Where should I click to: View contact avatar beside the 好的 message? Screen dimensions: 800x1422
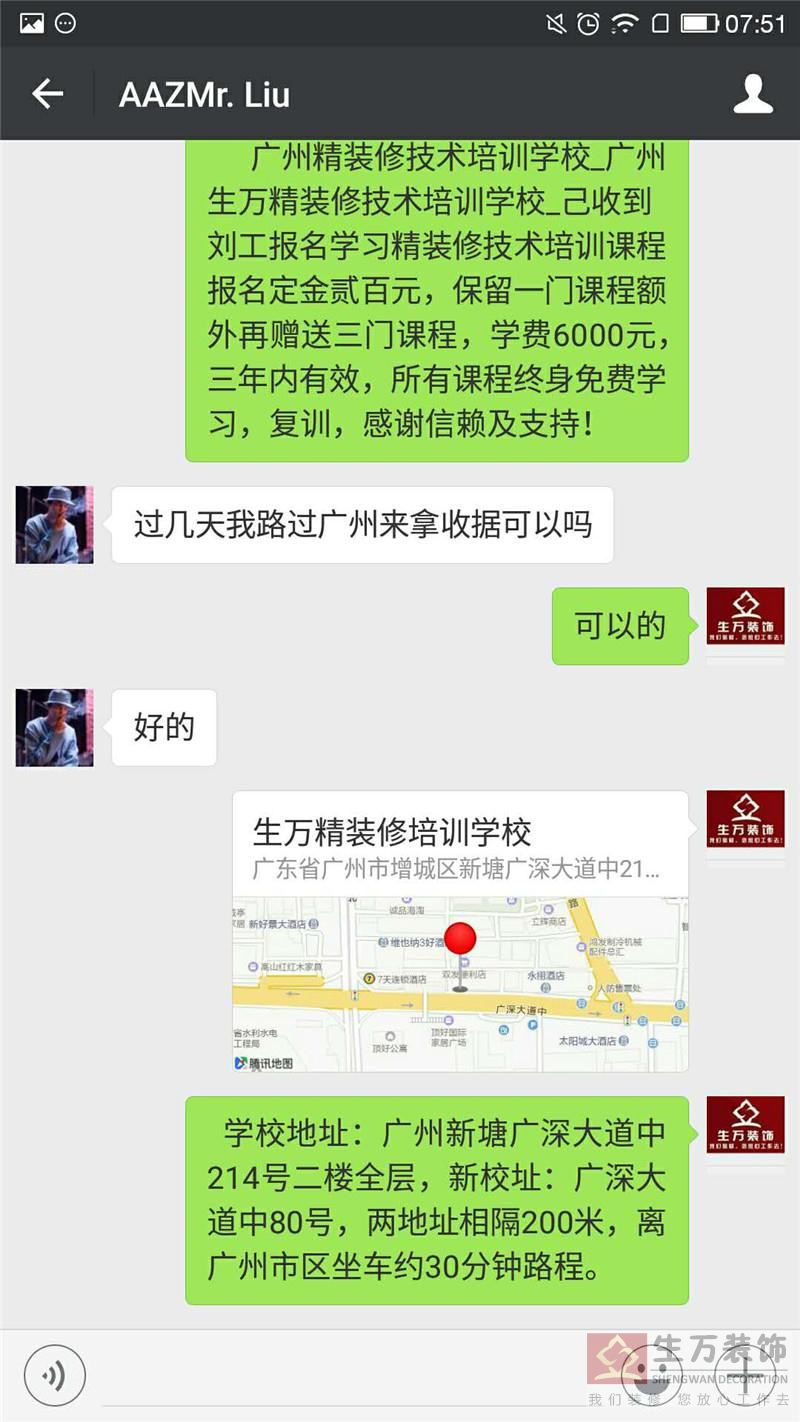(x=55, y=727)
